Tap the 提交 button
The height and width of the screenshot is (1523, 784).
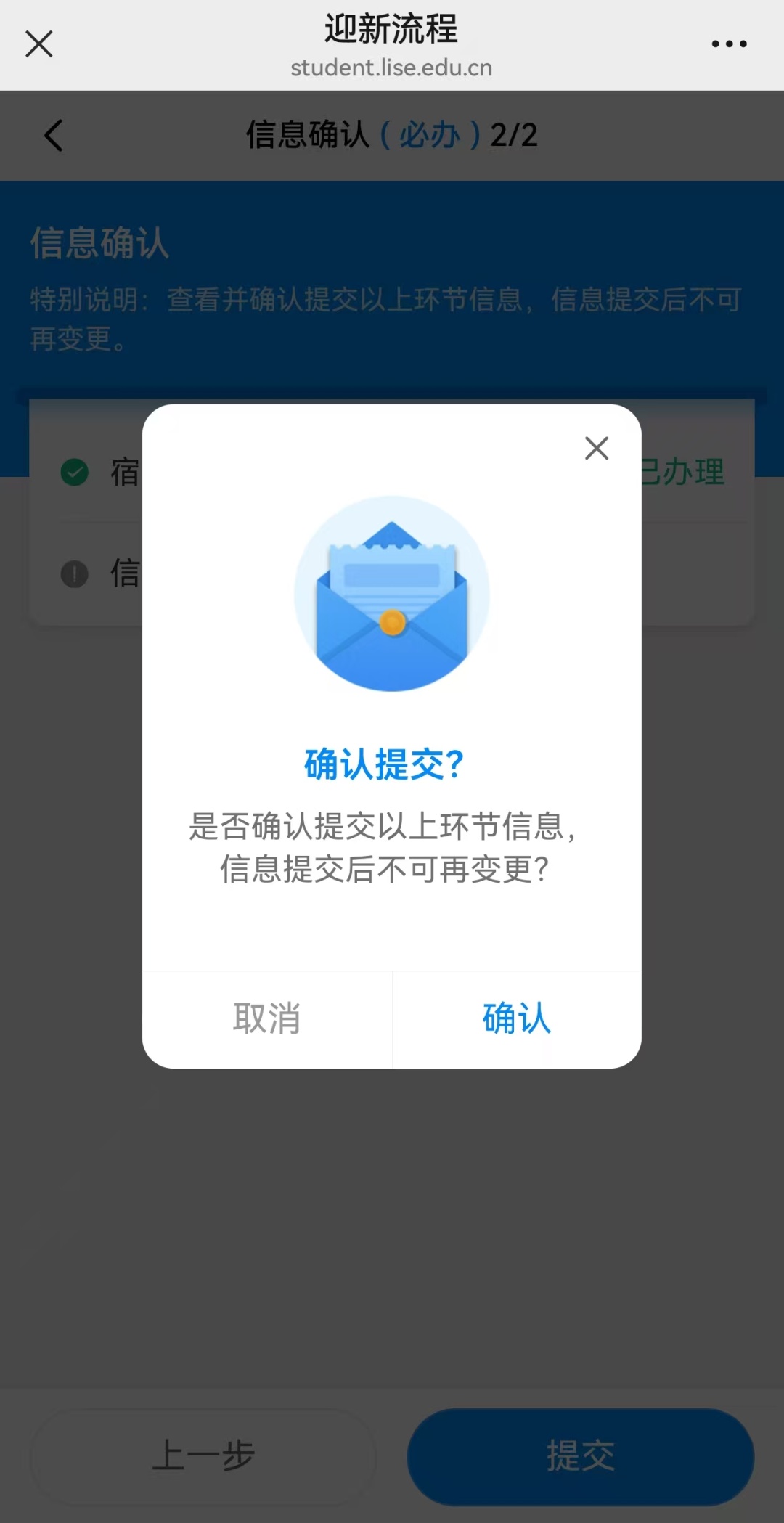[x=580, y=1455]
